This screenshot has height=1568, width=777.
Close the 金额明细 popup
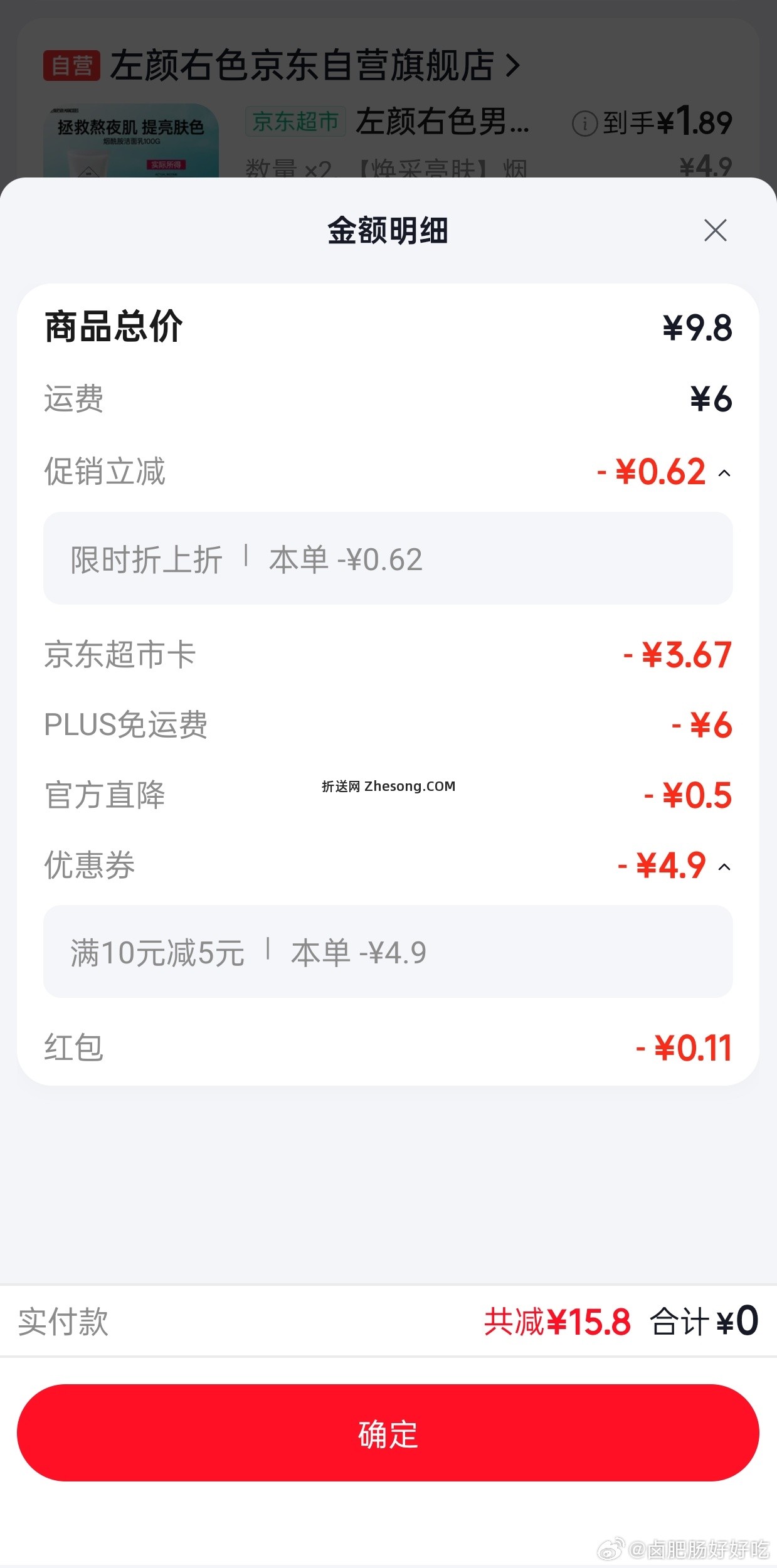click(x=715, y=231)
